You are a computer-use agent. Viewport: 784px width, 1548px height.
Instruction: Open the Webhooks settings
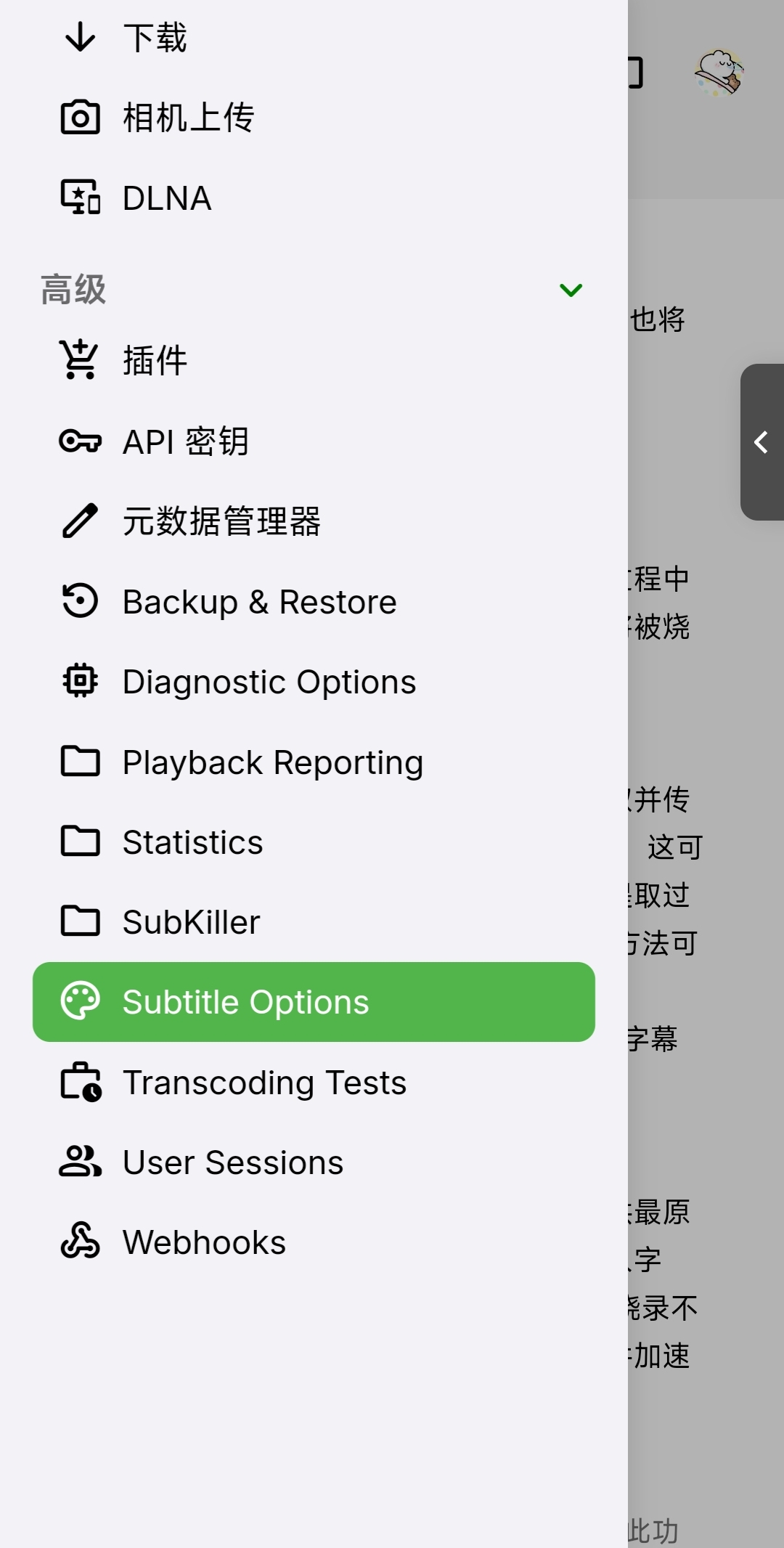204,1242
